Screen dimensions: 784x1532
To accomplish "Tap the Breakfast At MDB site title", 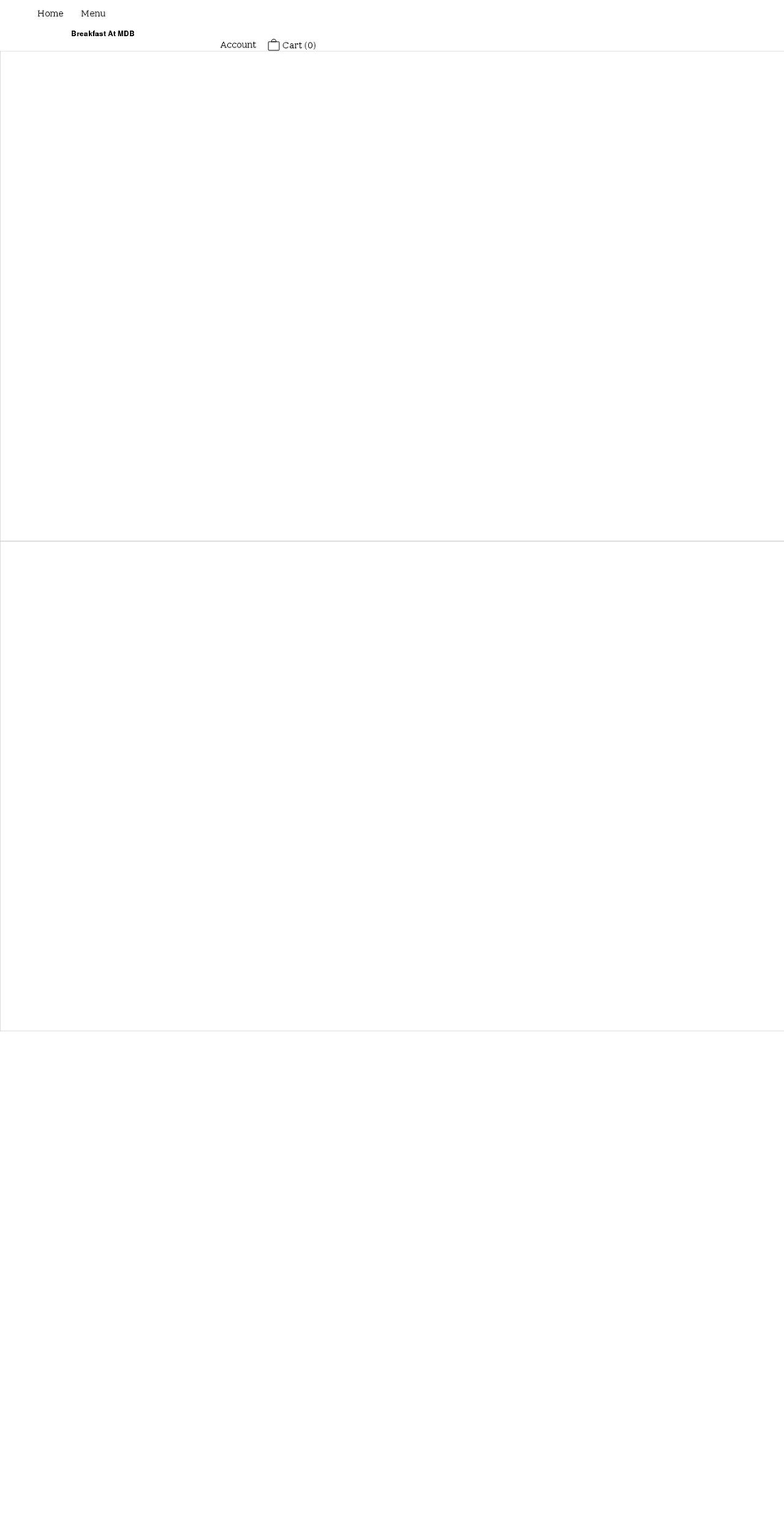I will coord(103,33).
